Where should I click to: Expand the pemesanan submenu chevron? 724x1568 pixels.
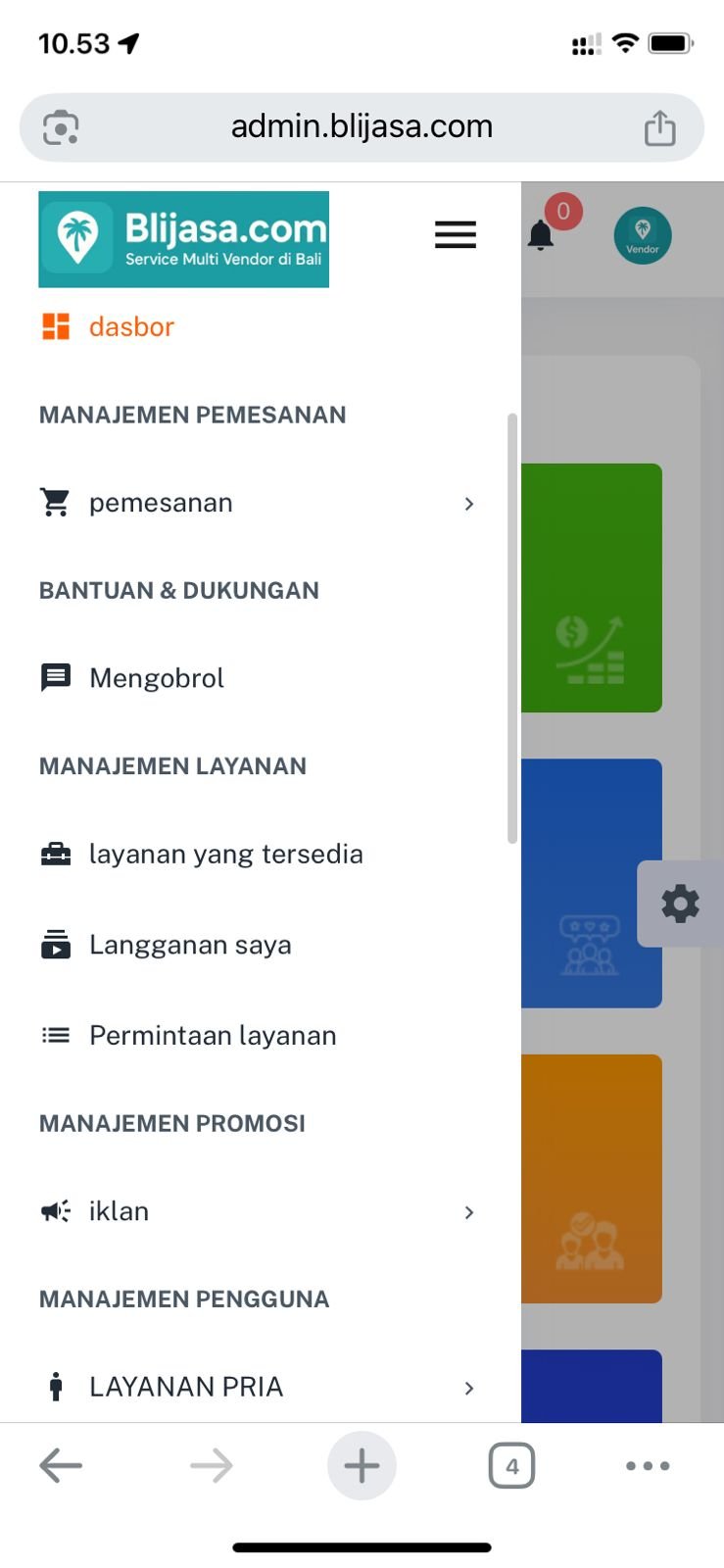[x=469, y=504]
